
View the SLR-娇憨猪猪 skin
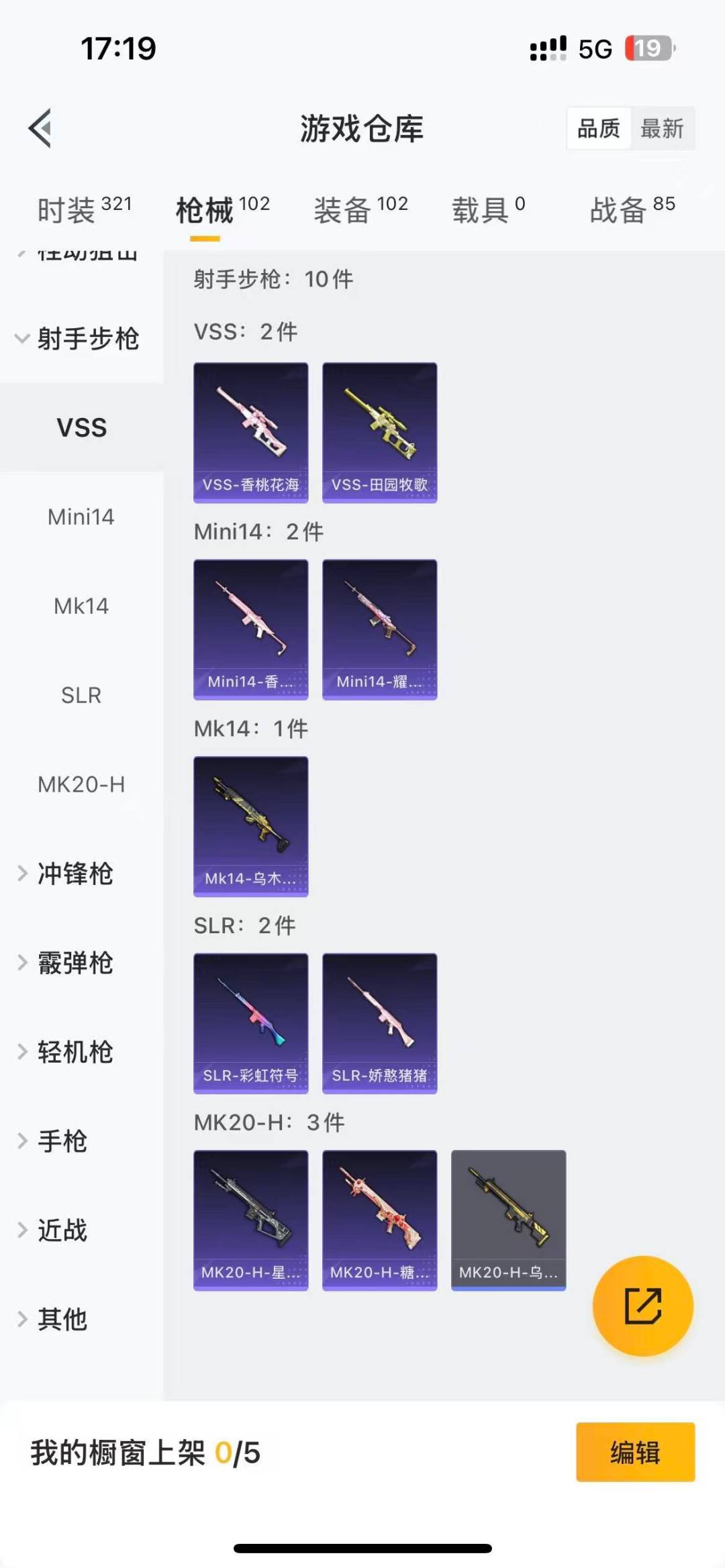(380, 1023)
